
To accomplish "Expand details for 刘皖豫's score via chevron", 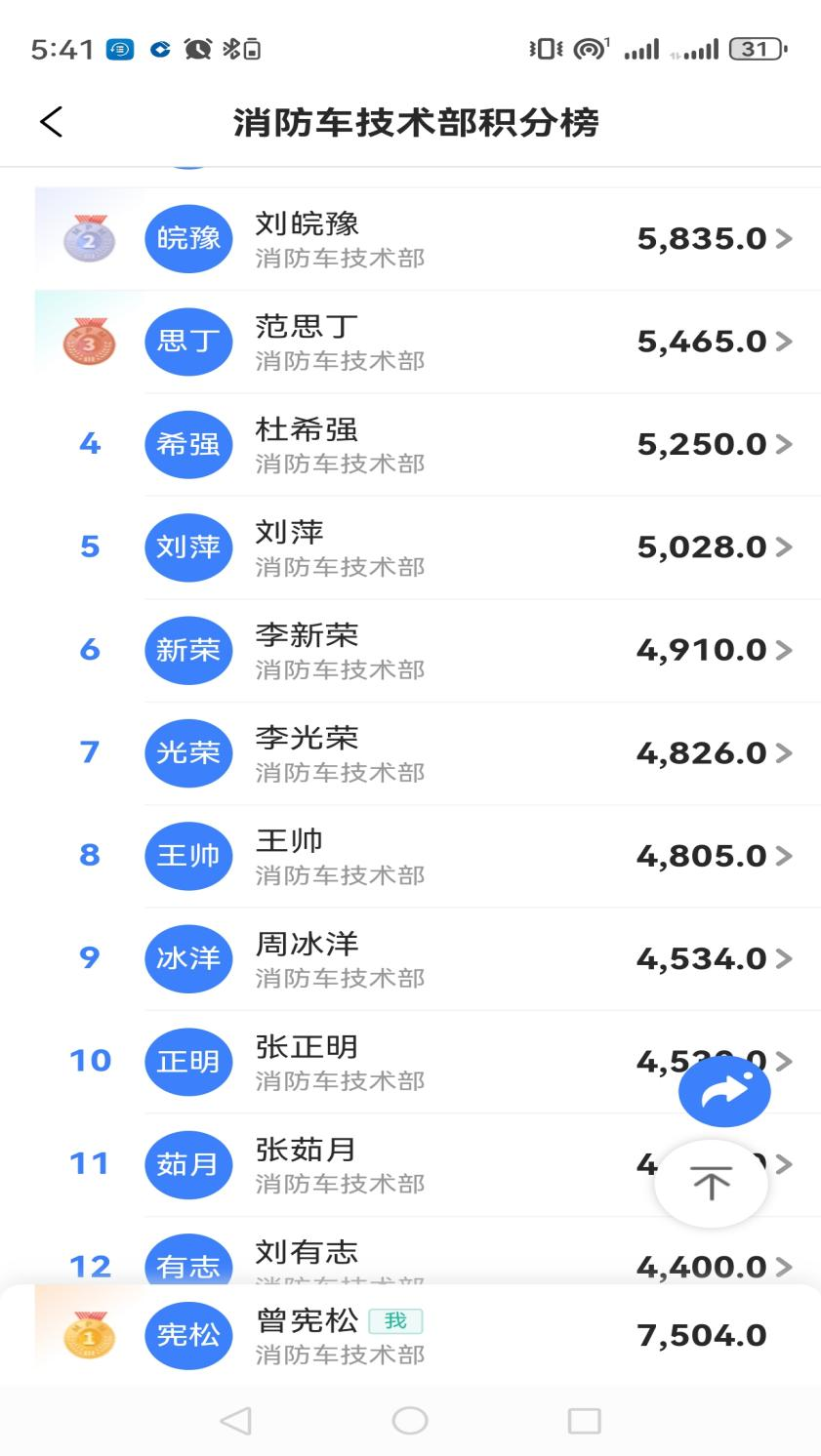I will (x=785, y=237).
